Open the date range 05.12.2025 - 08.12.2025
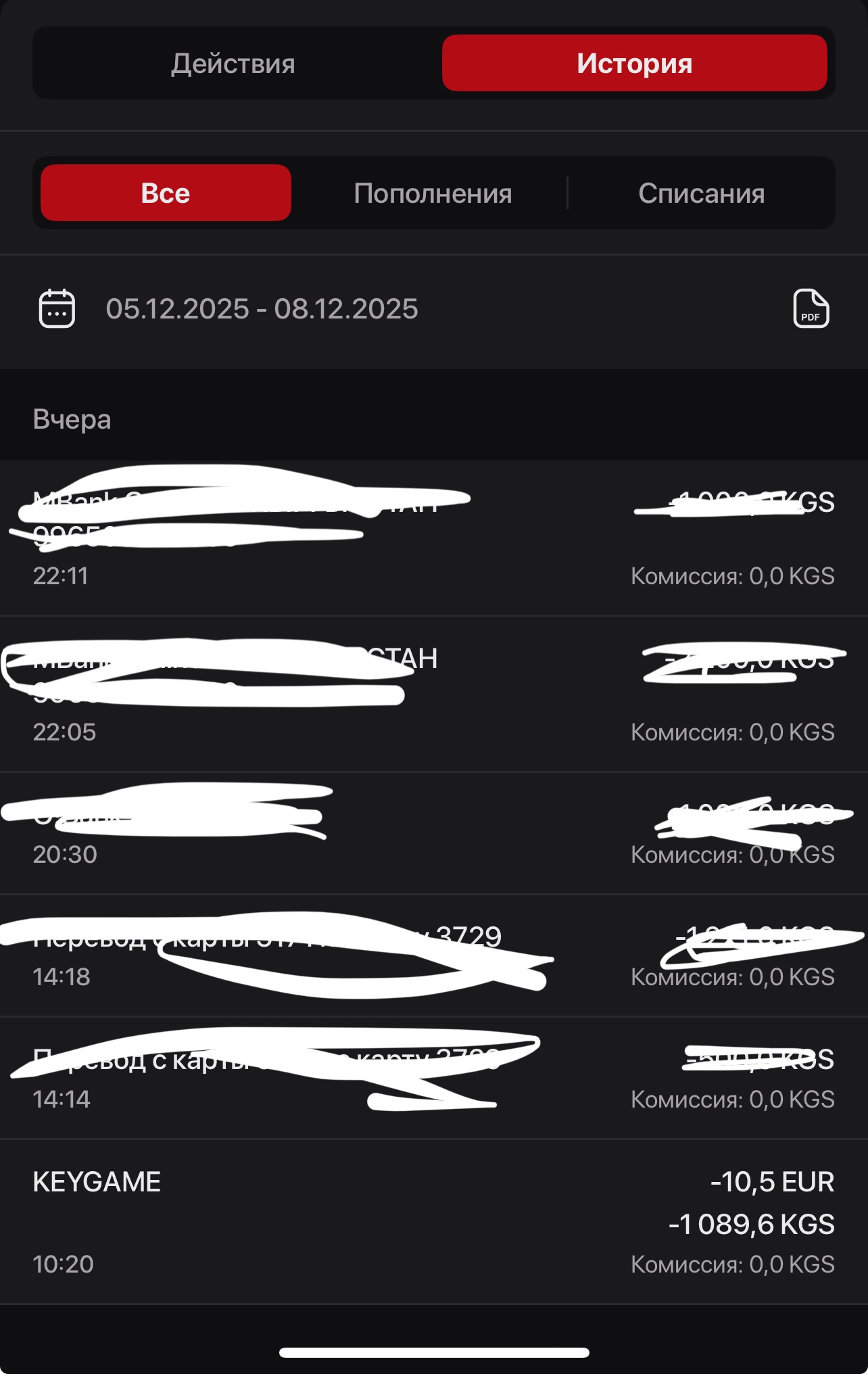Image resolution: width=868 pixels, height=1374 pixels. pos(262,309)
